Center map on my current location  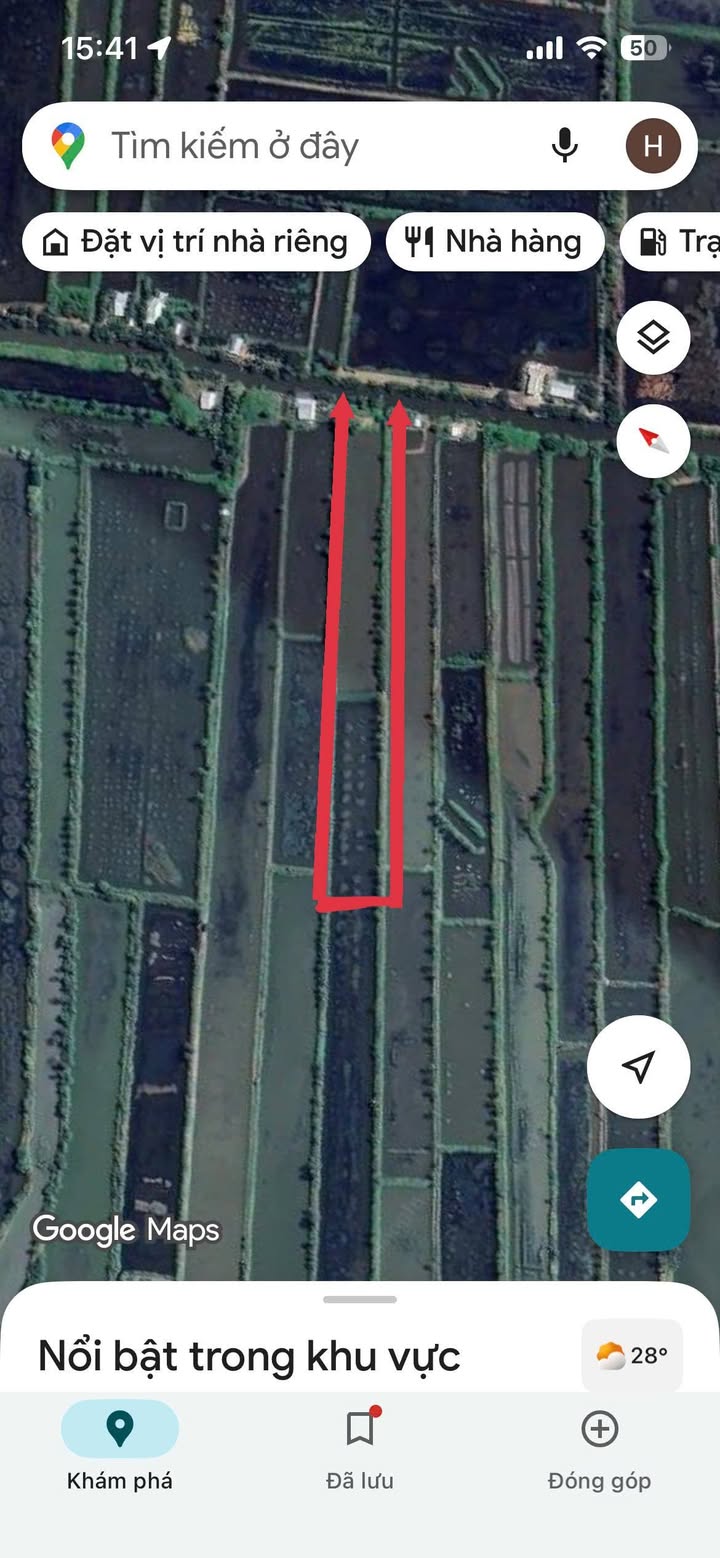(x=638, y=1067)
